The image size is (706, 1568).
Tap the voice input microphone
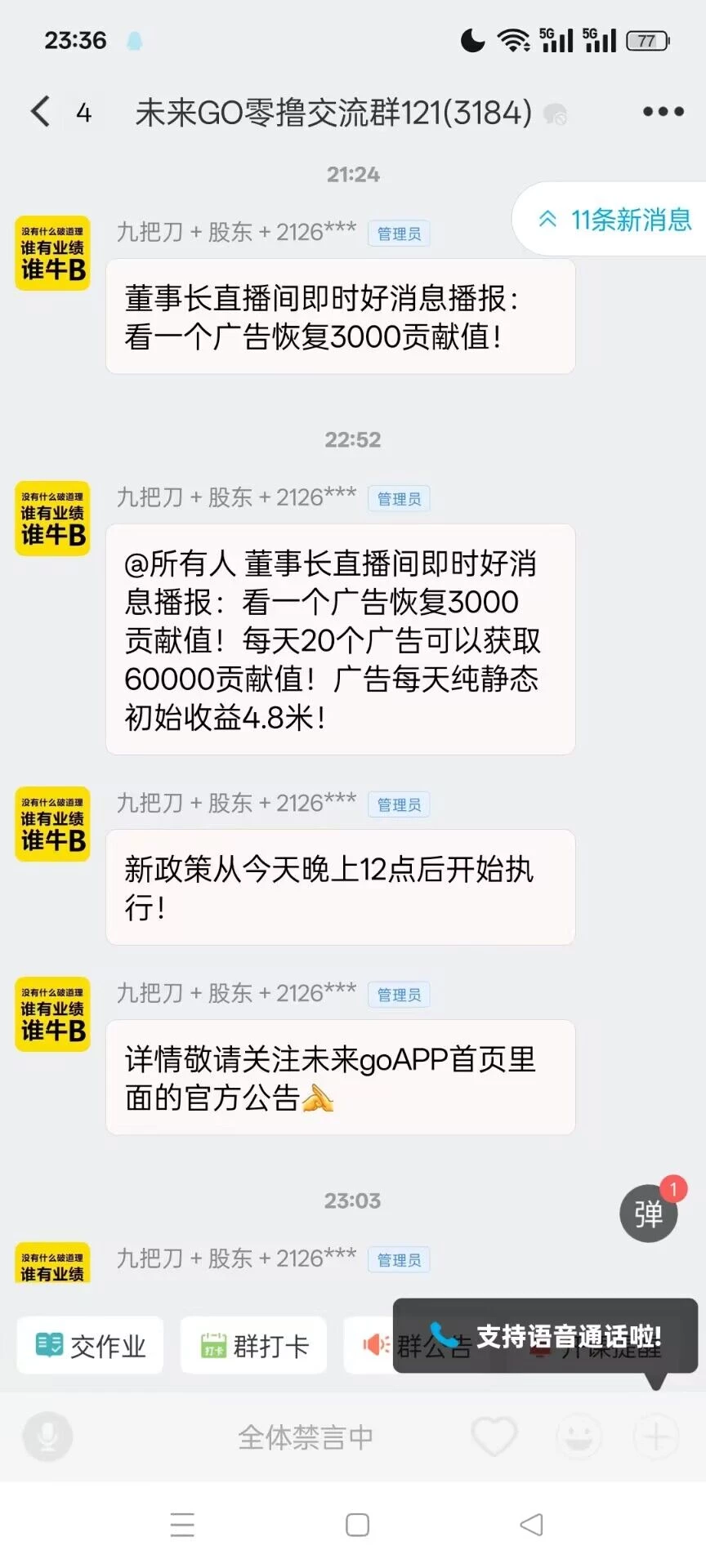48,1437
